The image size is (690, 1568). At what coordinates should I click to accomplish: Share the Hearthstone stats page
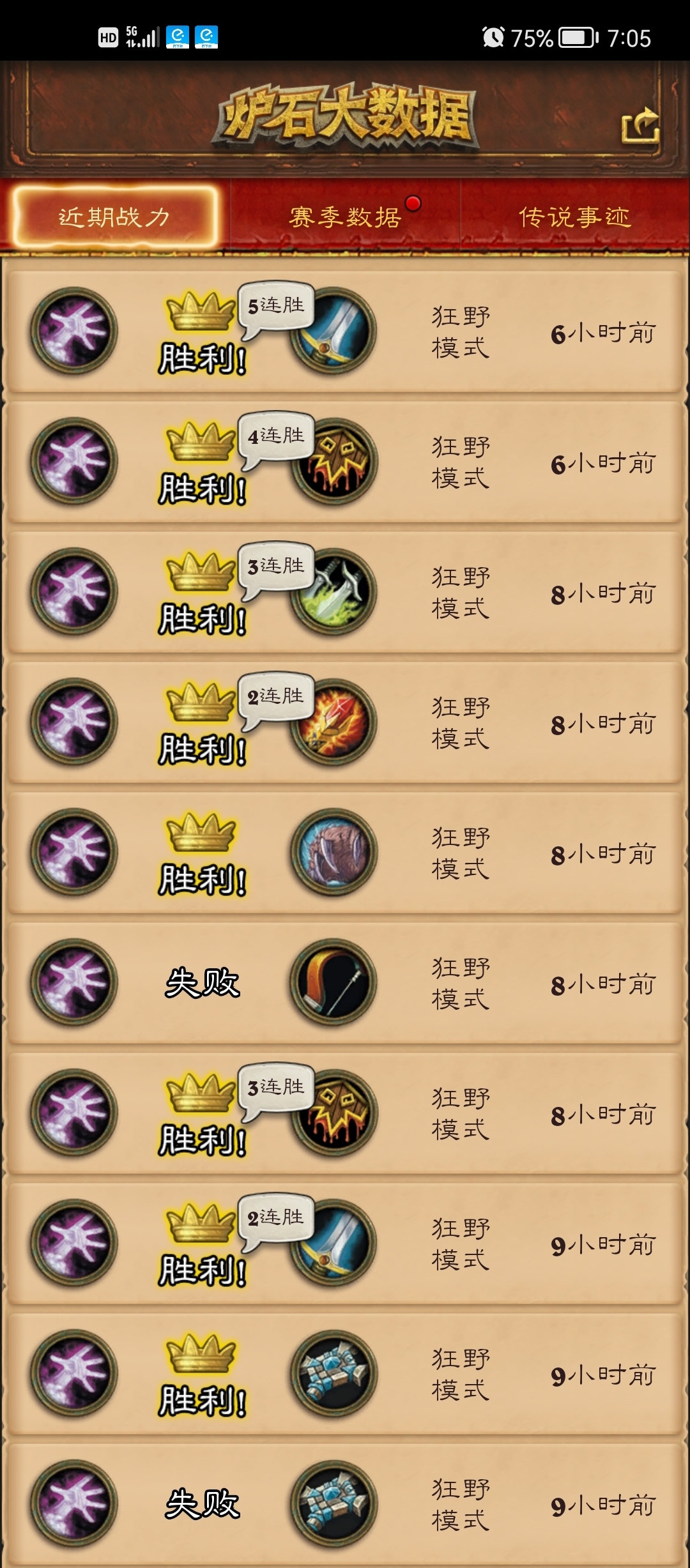(641, 125)
